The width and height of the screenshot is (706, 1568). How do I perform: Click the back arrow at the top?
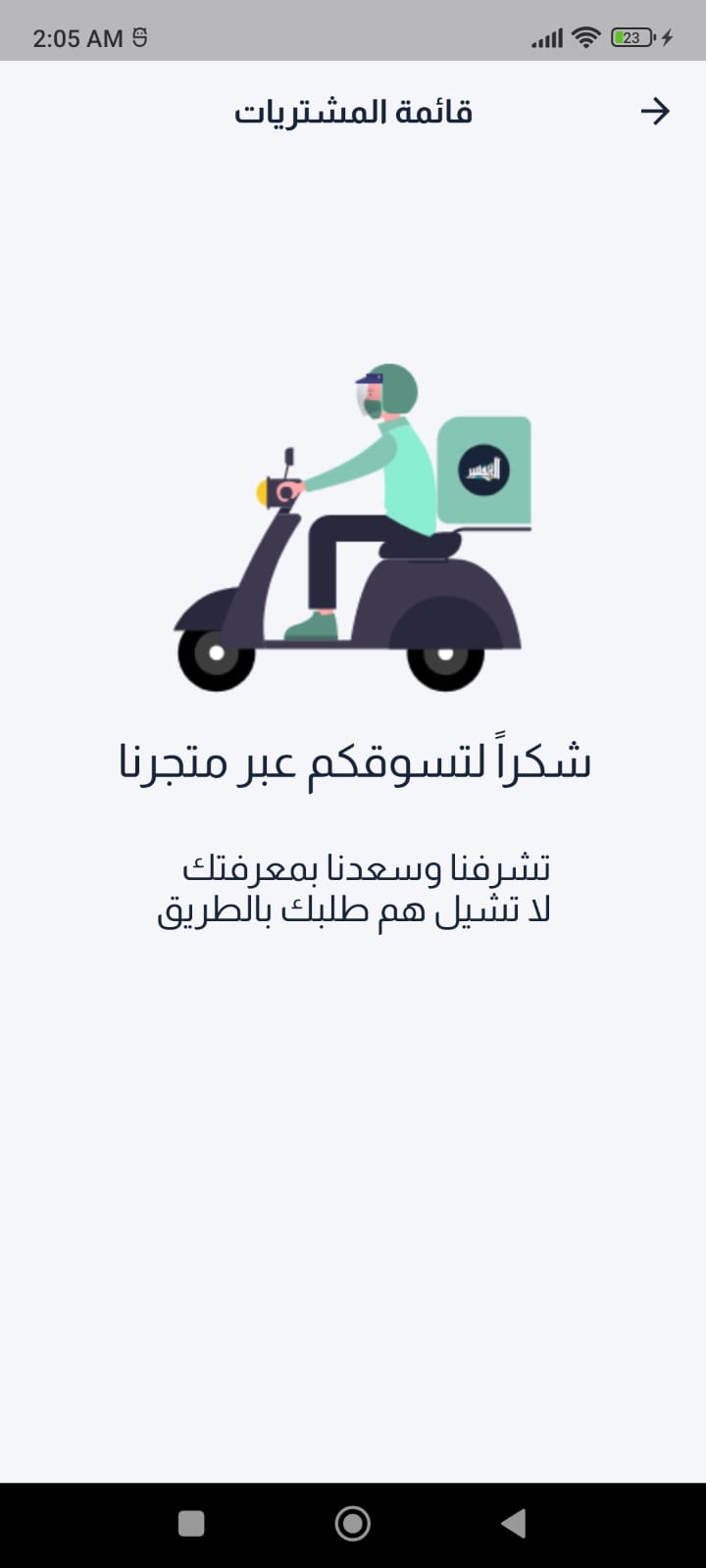click(655, 111)
